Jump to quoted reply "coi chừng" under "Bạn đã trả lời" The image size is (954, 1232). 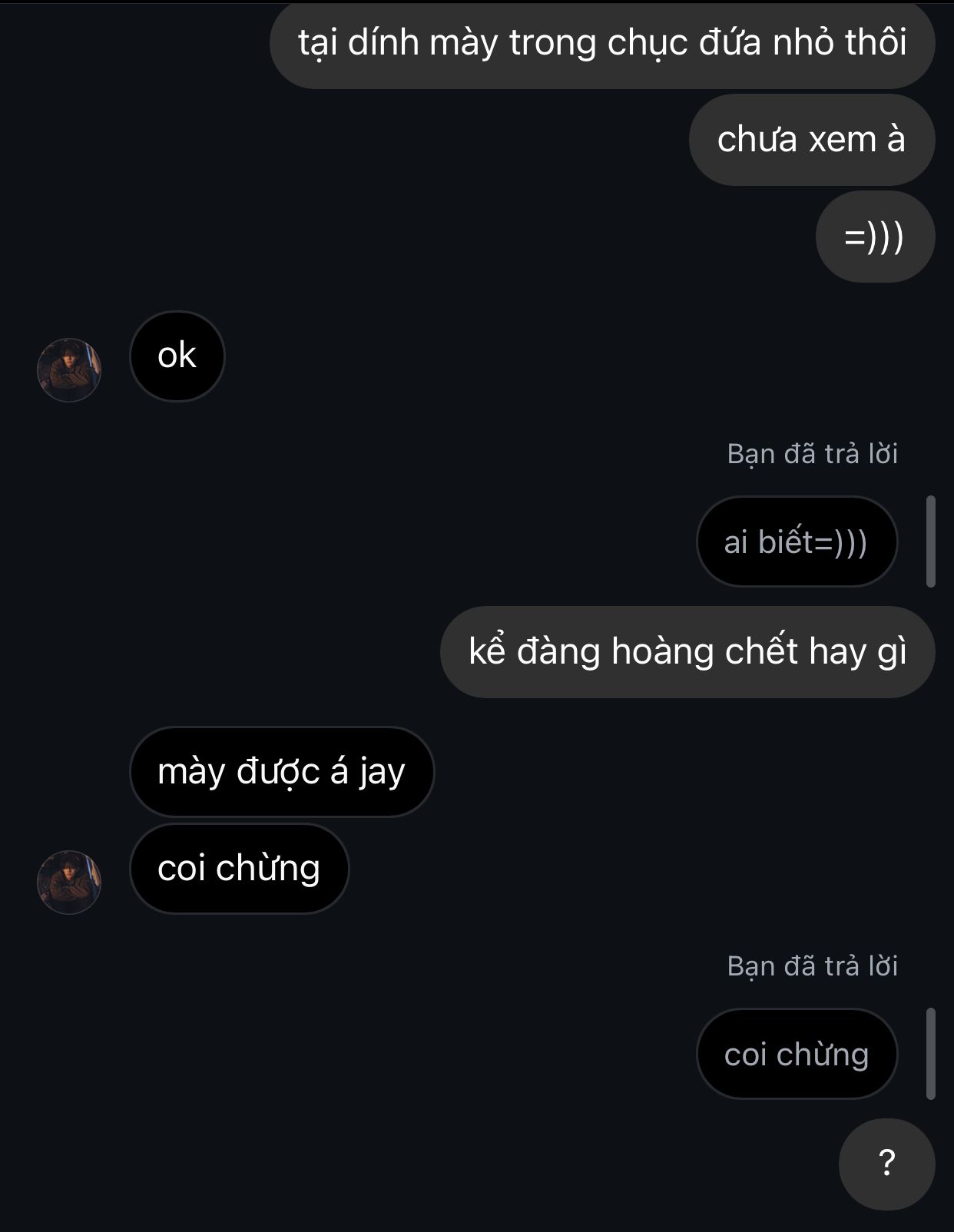click(x=796, y=1054)
